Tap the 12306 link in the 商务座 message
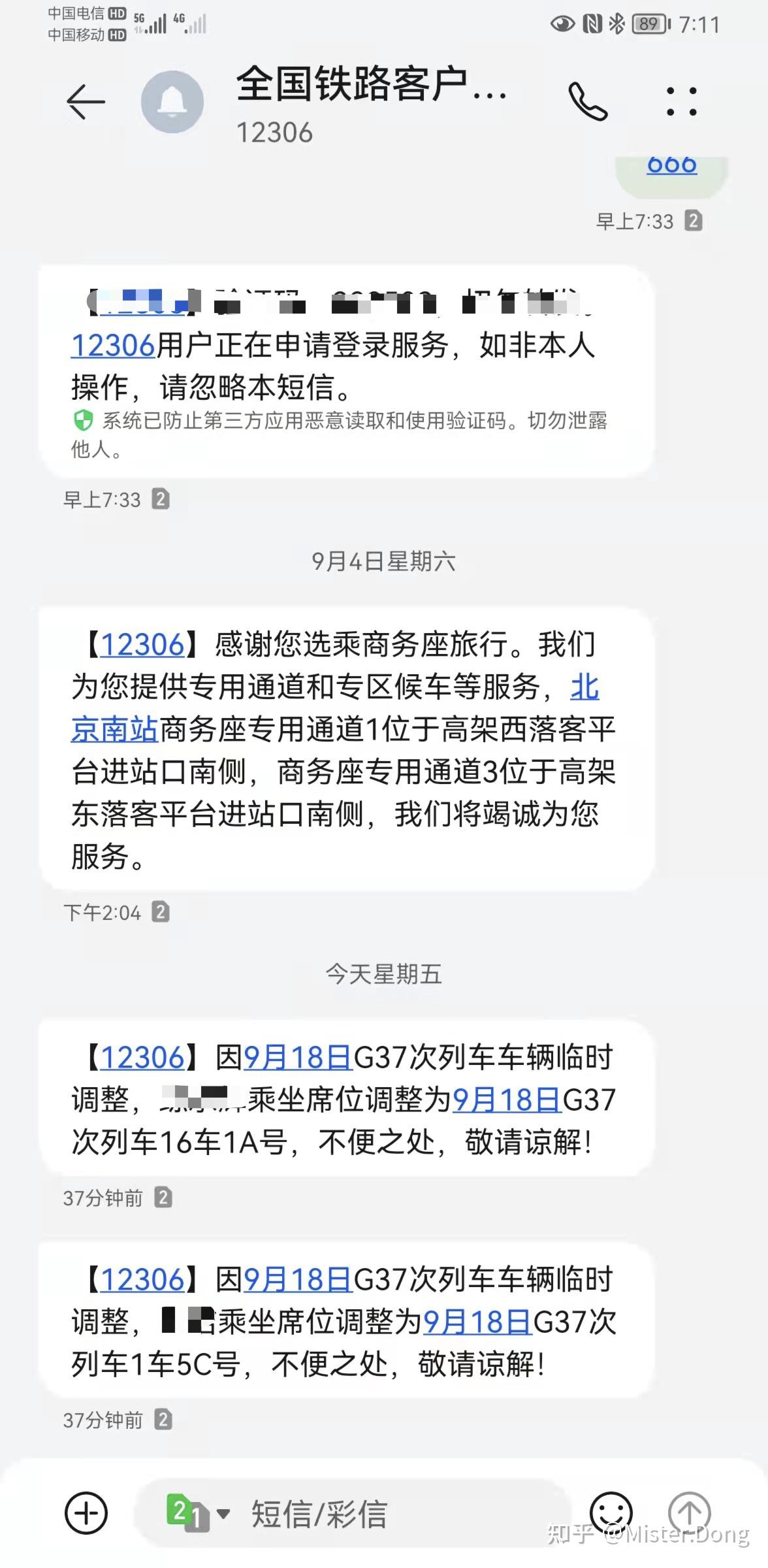Image resolution: width=768 pixels, height=1568 pixels. 142,645
